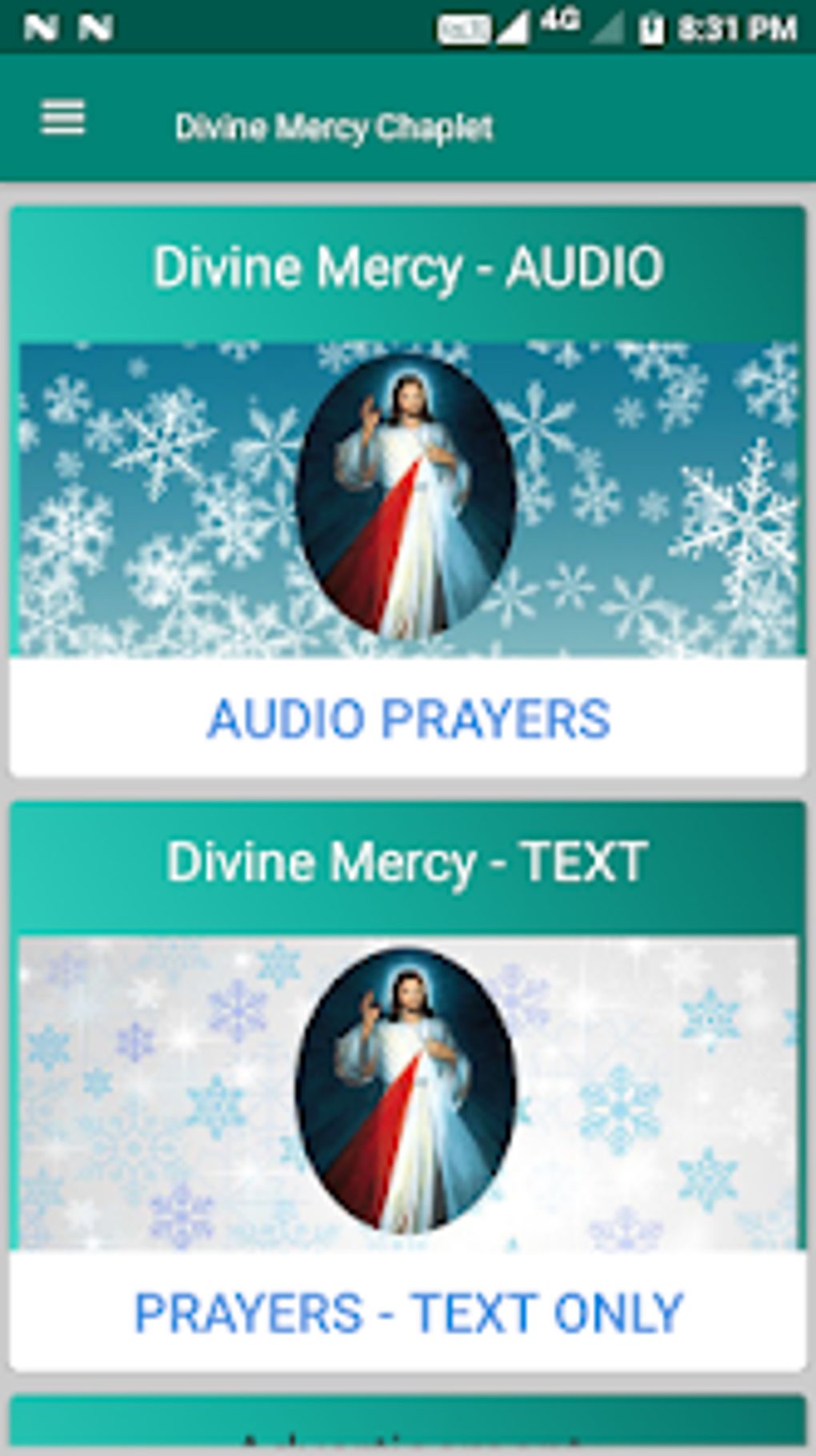Tap the Divine Mercy - AUDIO card image
The height and width of the screenshot is (1456, 816).
(408, 498)
